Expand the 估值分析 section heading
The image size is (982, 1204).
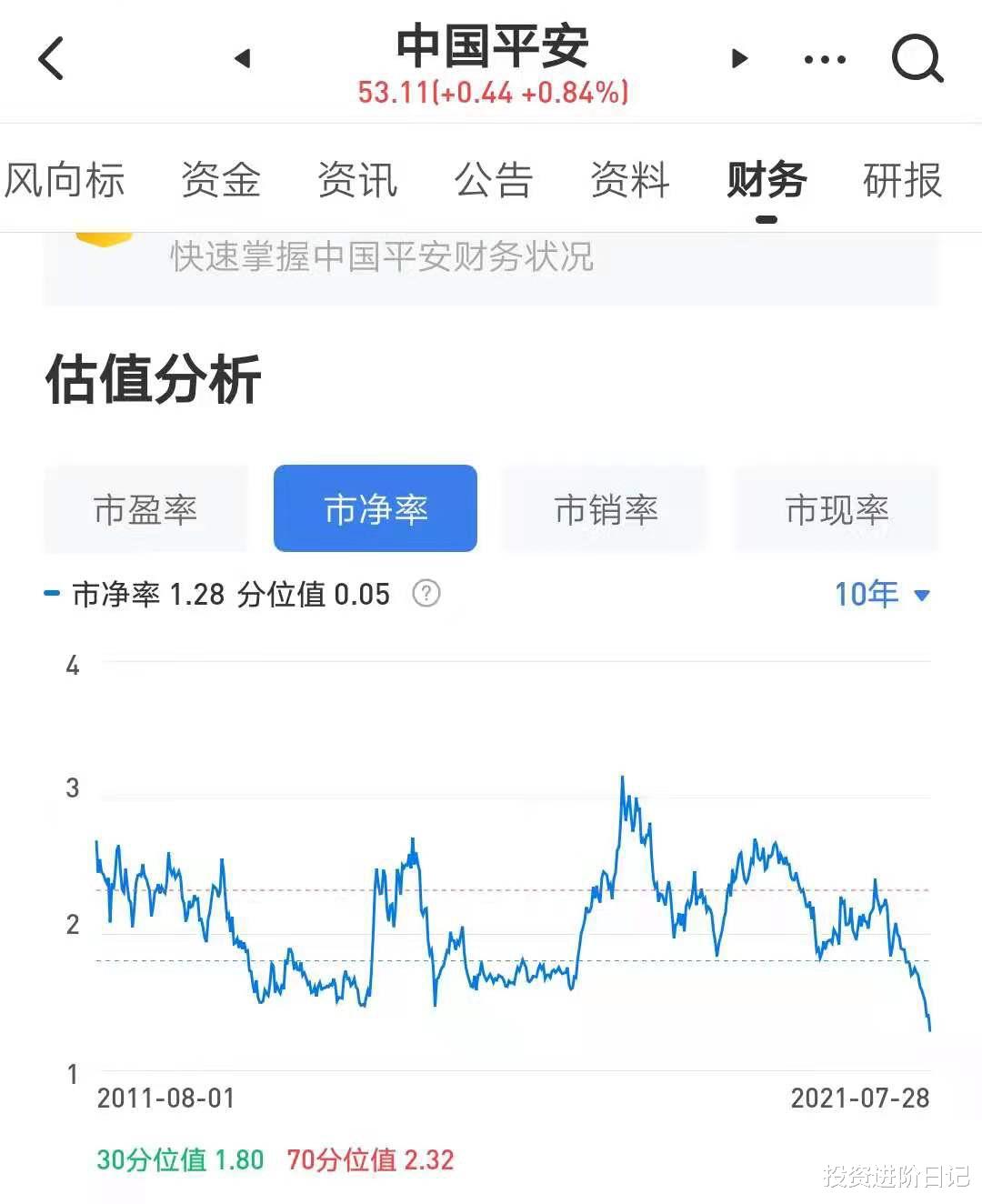pyautogui.click(x=153, y=379)
